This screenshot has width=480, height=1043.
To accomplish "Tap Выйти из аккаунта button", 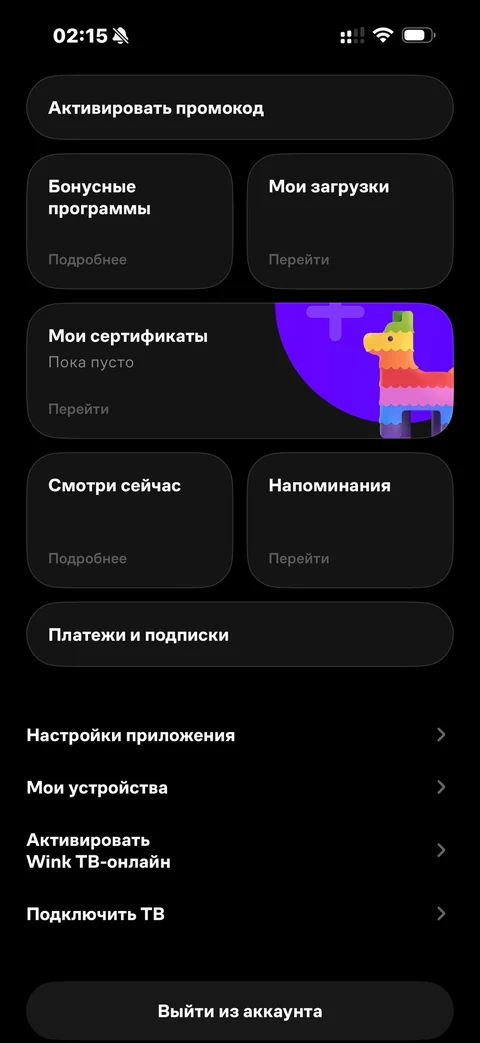I will coord(240,1011).
